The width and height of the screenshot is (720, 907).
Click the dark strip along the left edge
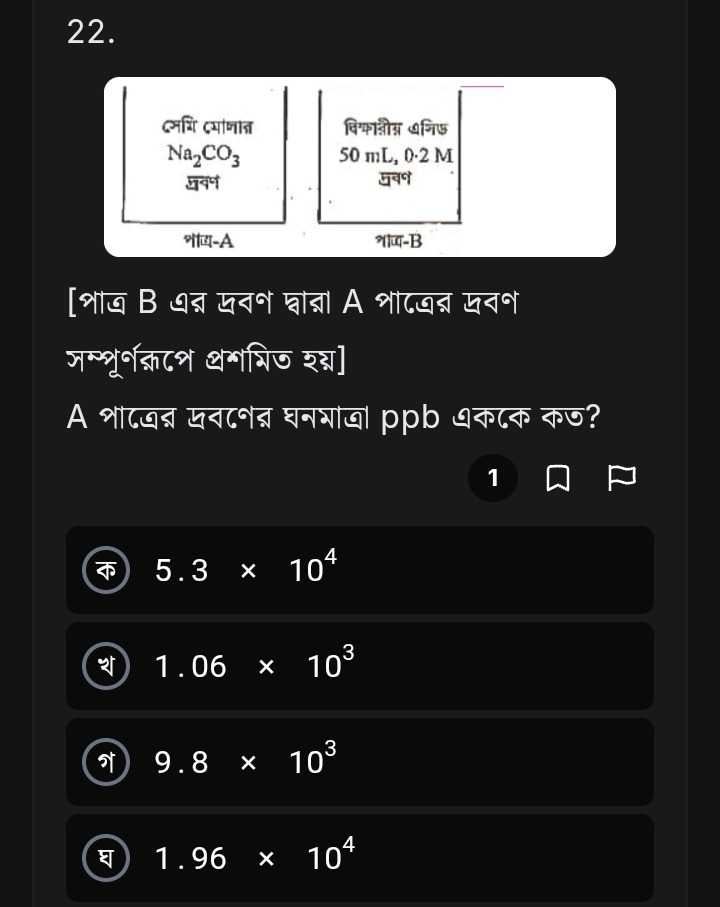pos(15,450)
